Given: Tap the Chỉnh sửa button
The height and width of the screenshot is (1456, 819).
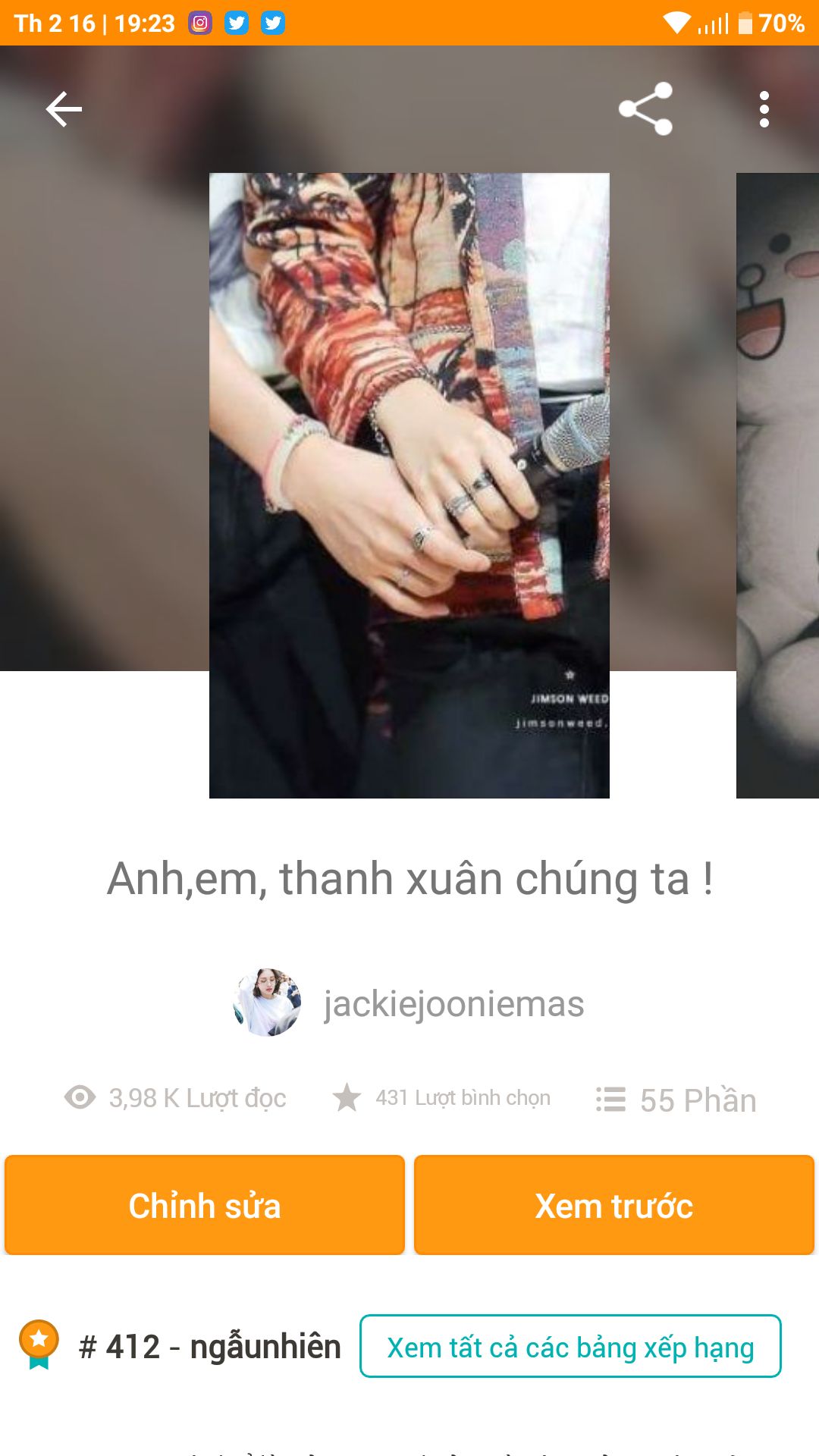Looking at the screenshot, I should 205,1205.
